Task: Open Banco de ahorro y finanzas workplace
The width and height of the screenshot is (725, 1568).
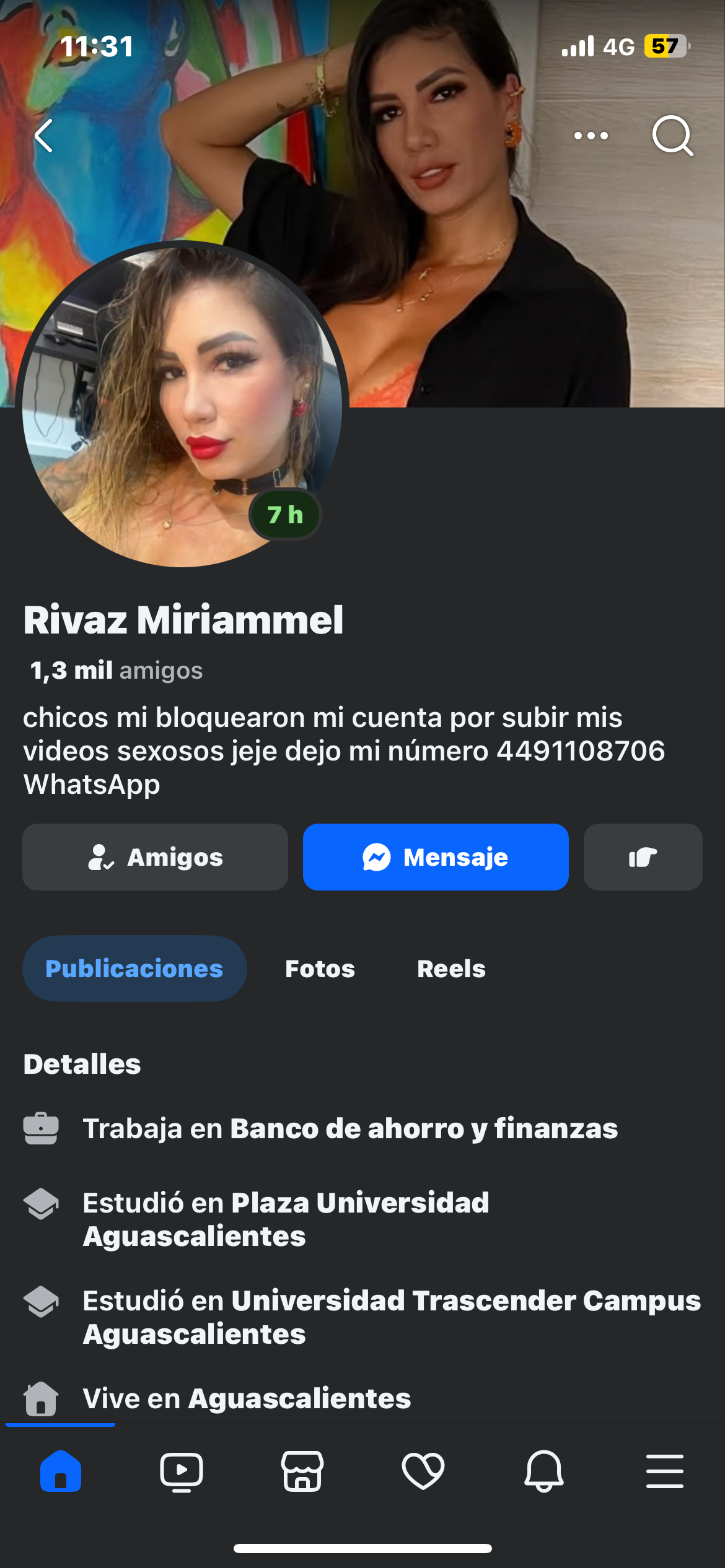Action: point(424,1128)
